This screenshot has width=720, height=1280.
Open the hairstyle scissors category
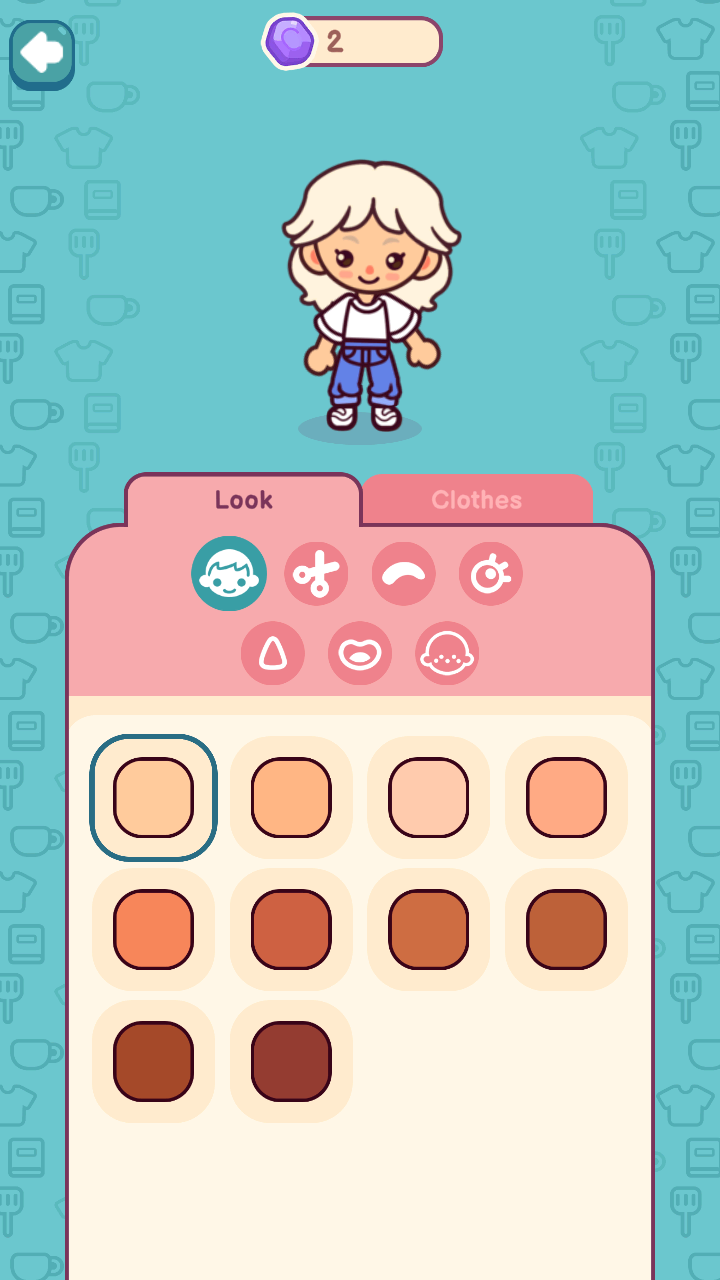tap(316, 574)
